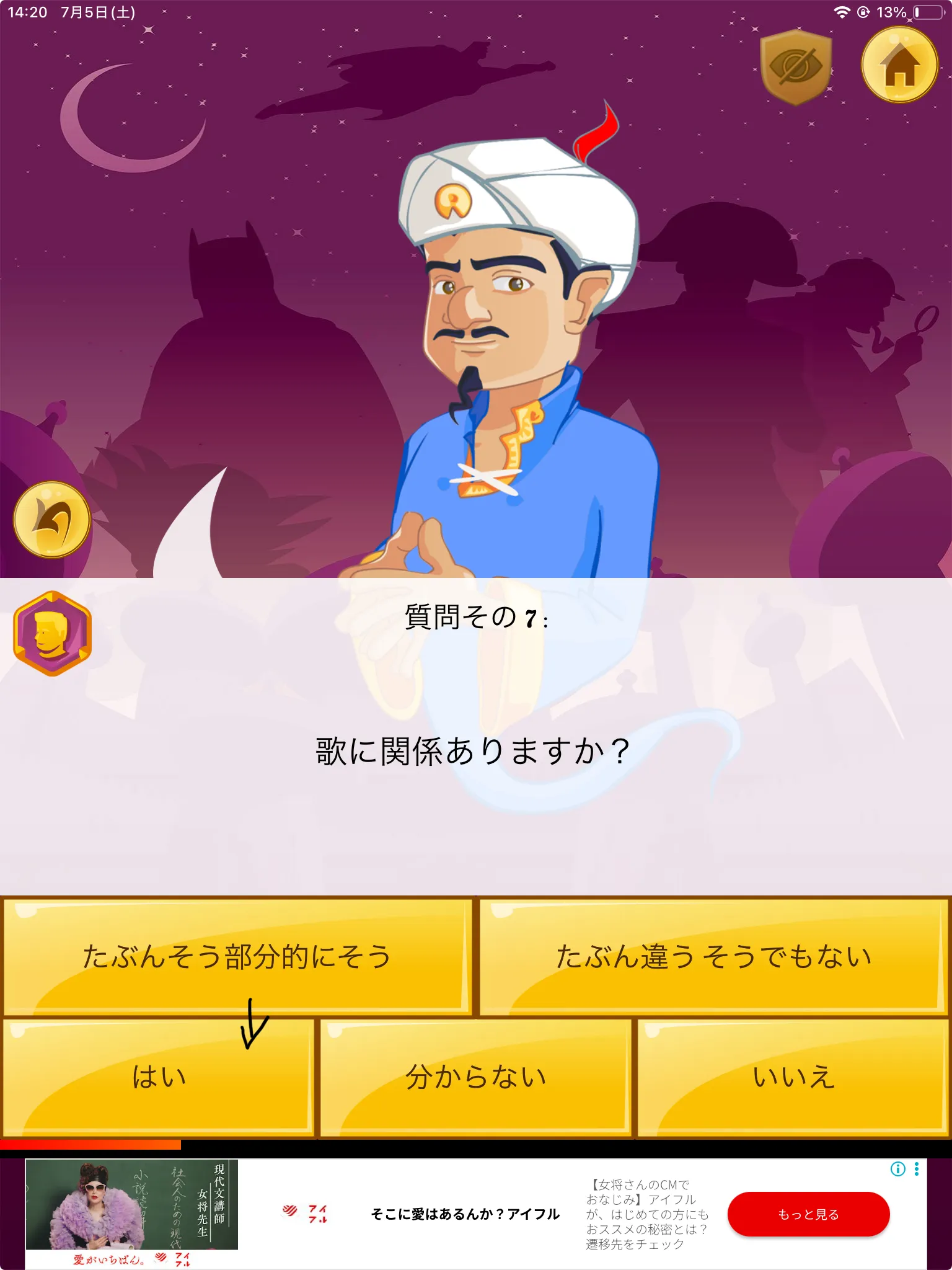Answer たぶんそう 部分的にそう
952x1270 pixels.
click(x=237, y=956)
